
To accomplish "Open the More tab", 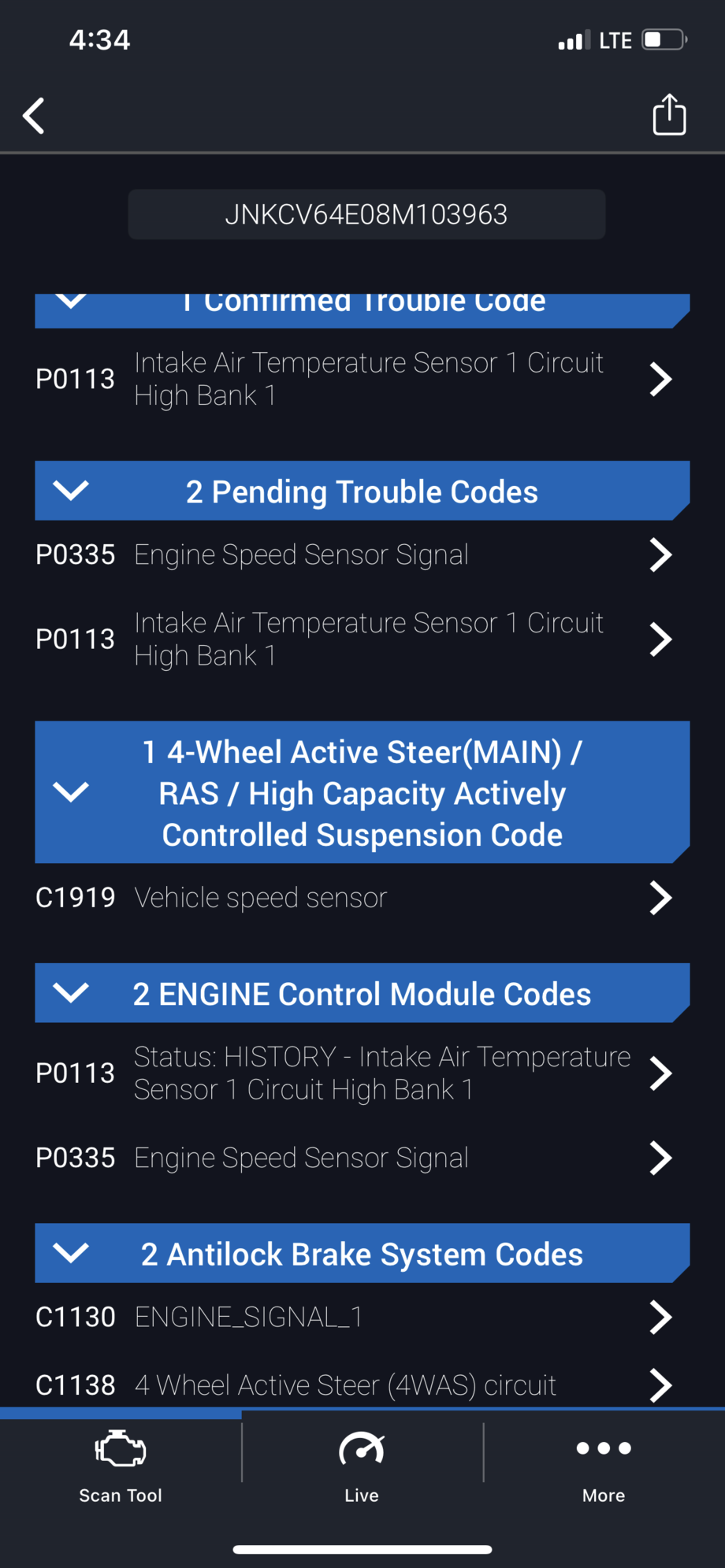I will point(604,1466).
